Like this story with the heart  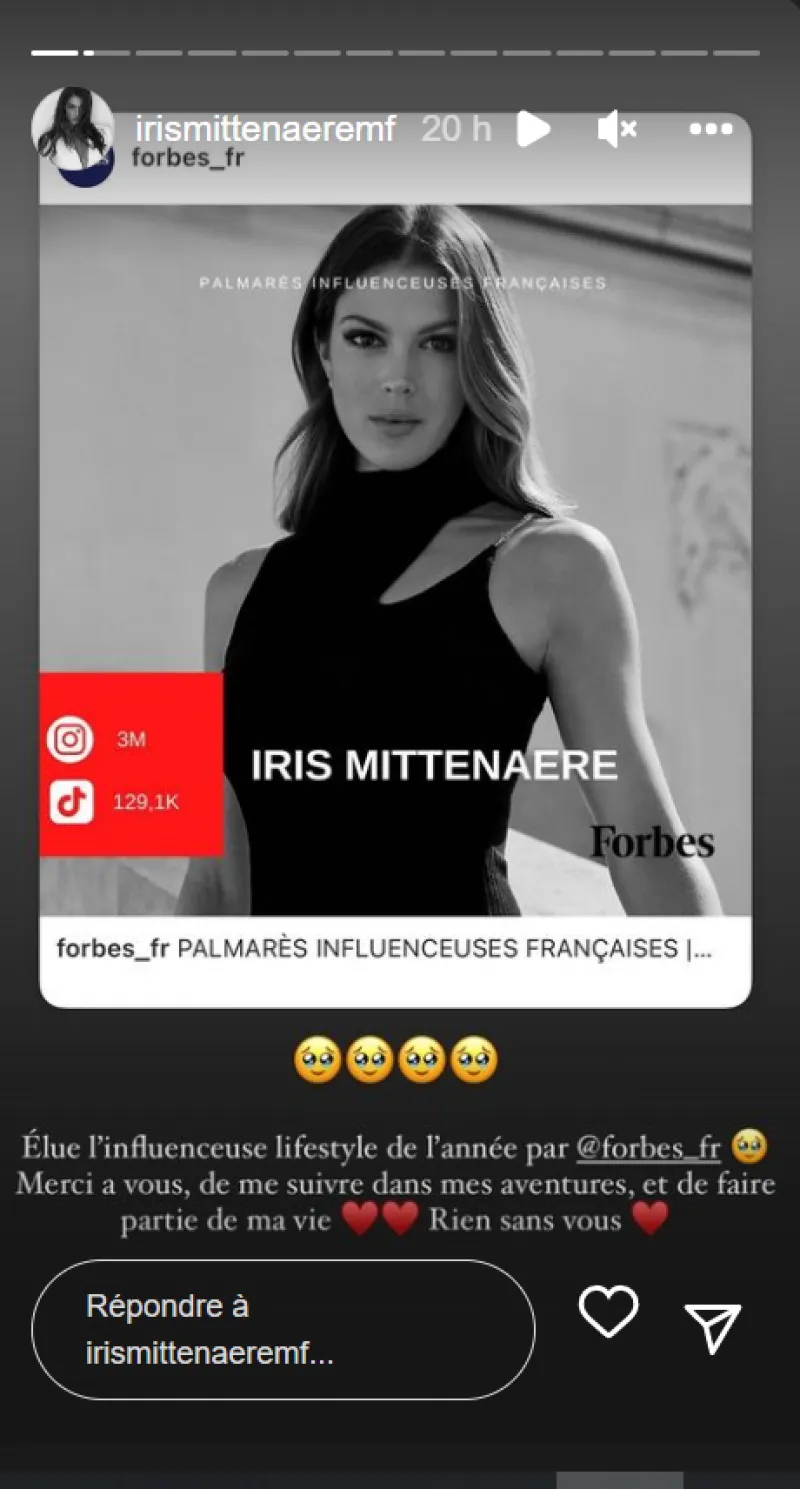pyautogui.click(x=608, y=1313)
